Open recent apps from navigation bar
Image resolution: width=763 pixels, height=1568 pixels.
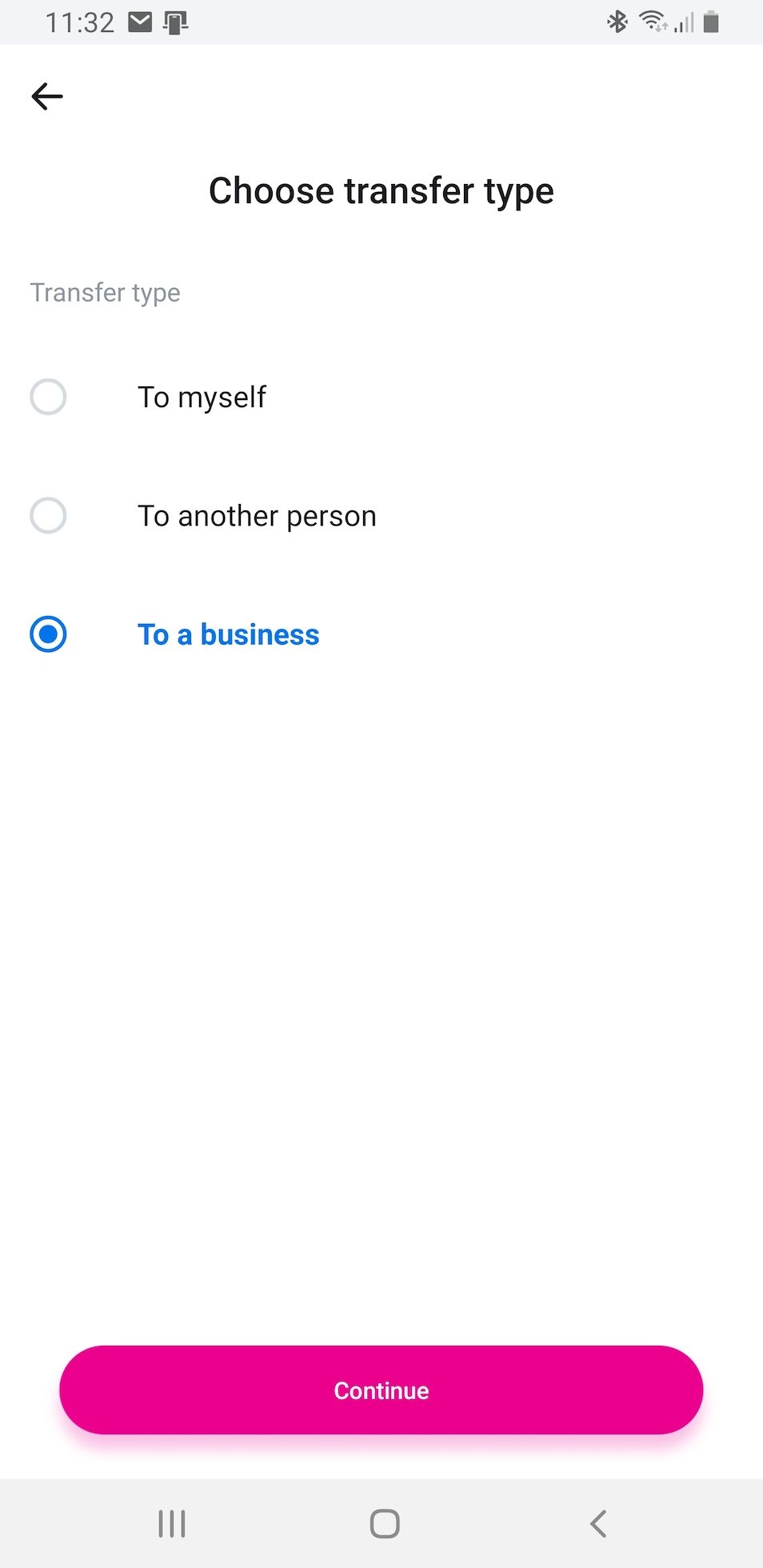click(172, 1523)
